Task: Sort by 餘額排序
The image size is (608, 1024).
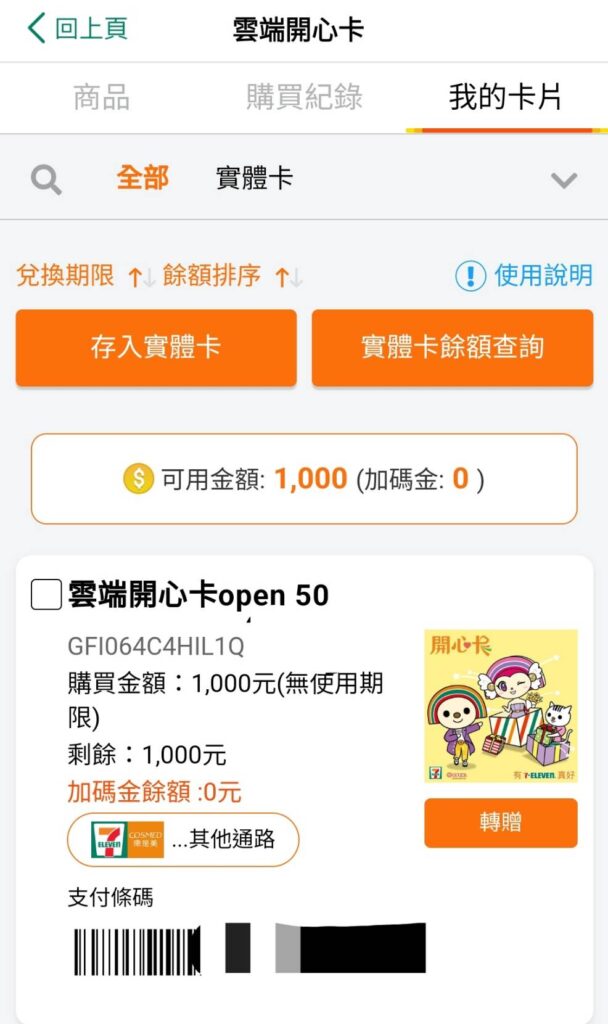Action: [x=232, y=276]
